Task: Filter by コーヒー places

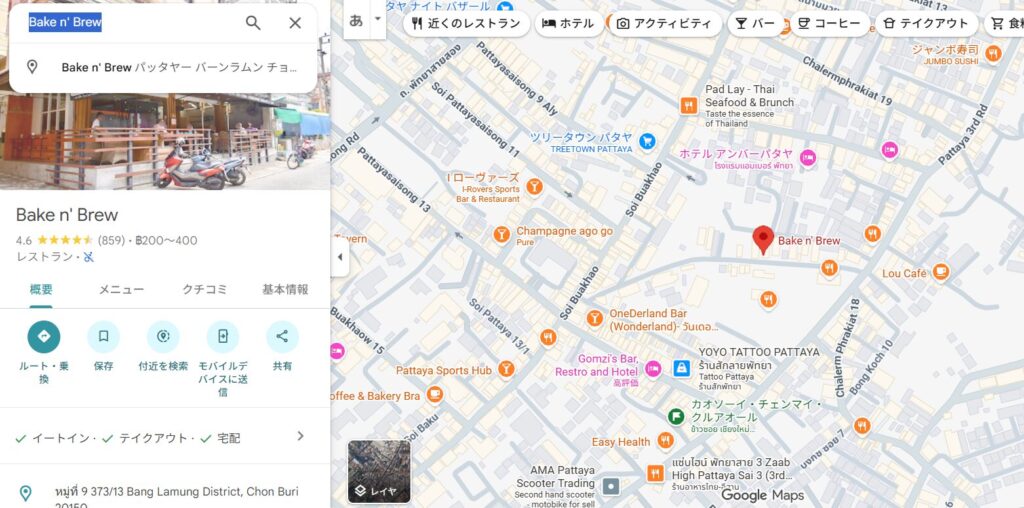Action: point(828,23)
